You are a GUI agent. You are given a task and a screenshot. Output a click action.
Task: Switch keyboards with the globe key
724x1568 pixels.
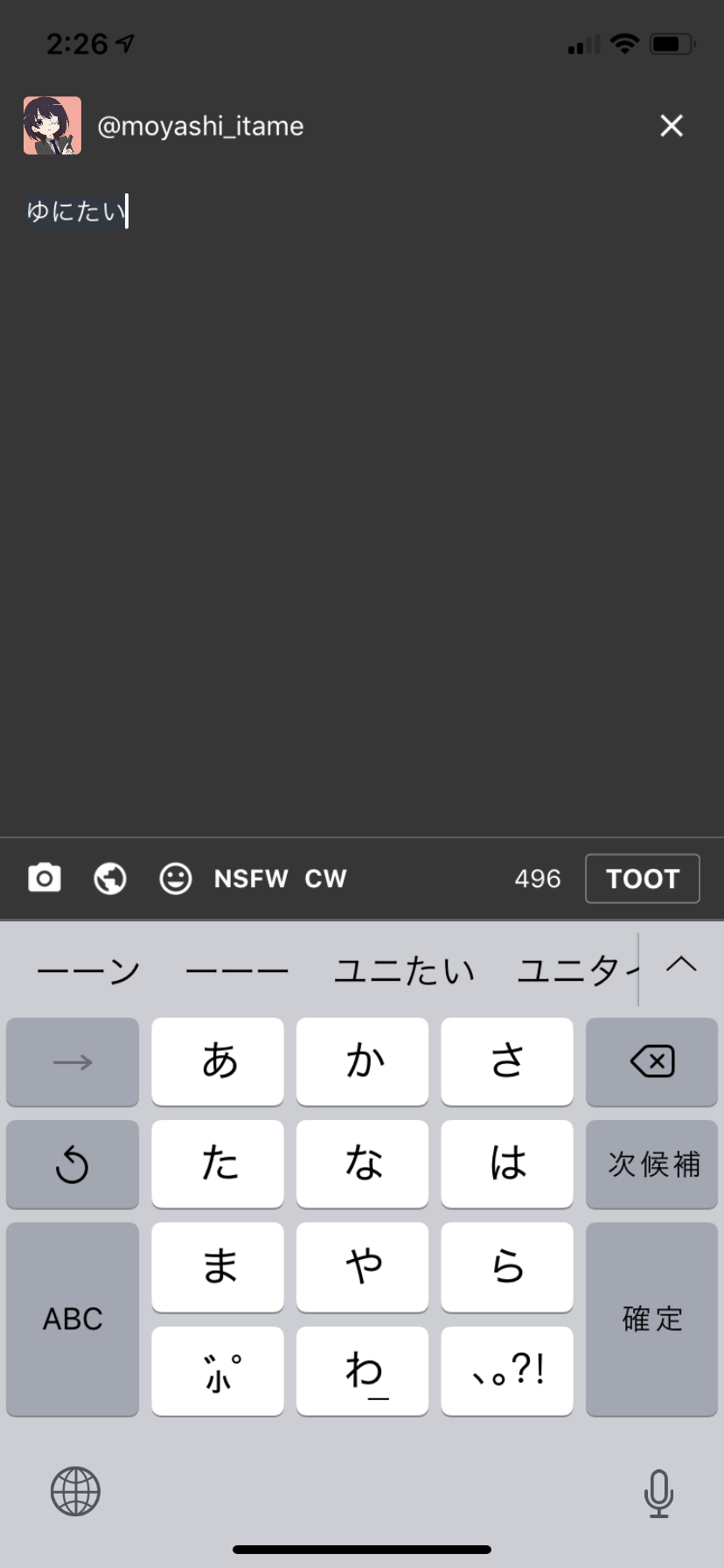(x=75, y=1491)
